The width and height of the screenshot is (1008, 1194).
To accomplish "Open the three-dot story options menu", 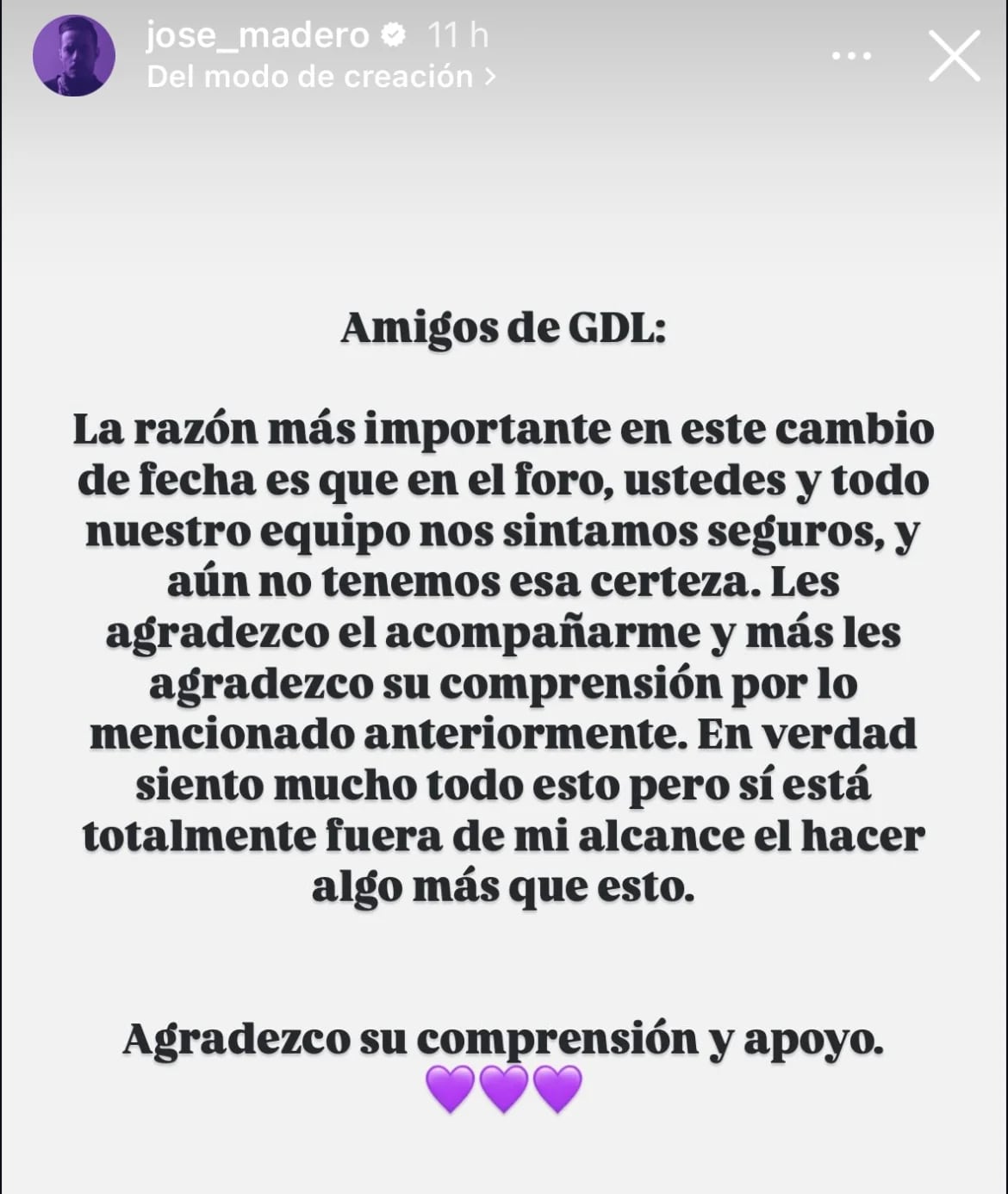I will pos(851,56).
